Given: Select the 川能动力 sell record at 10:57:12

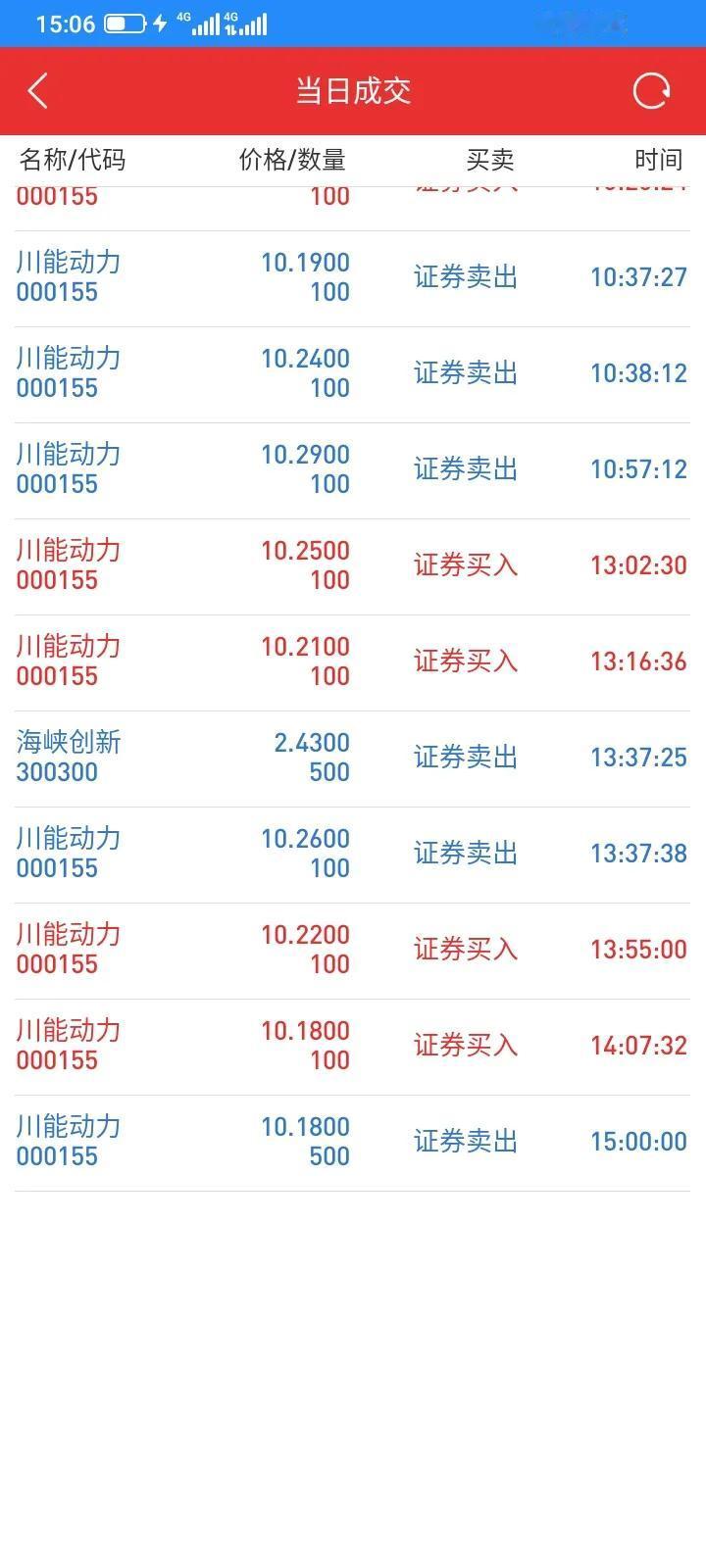Looking at the screenshot, I should (x=353, y=471).
